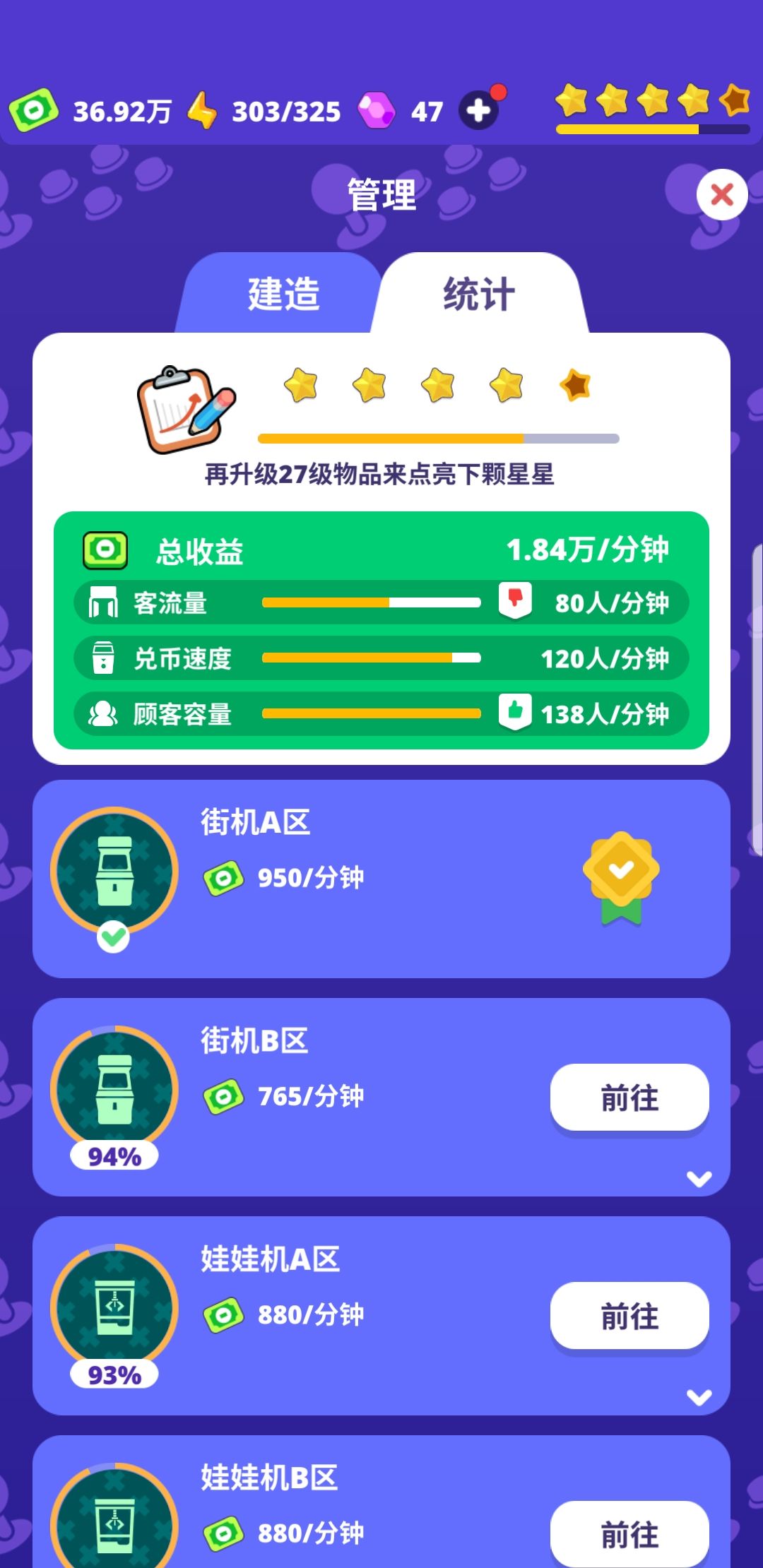Tap the plus icon to add gems

coord(479,110)
